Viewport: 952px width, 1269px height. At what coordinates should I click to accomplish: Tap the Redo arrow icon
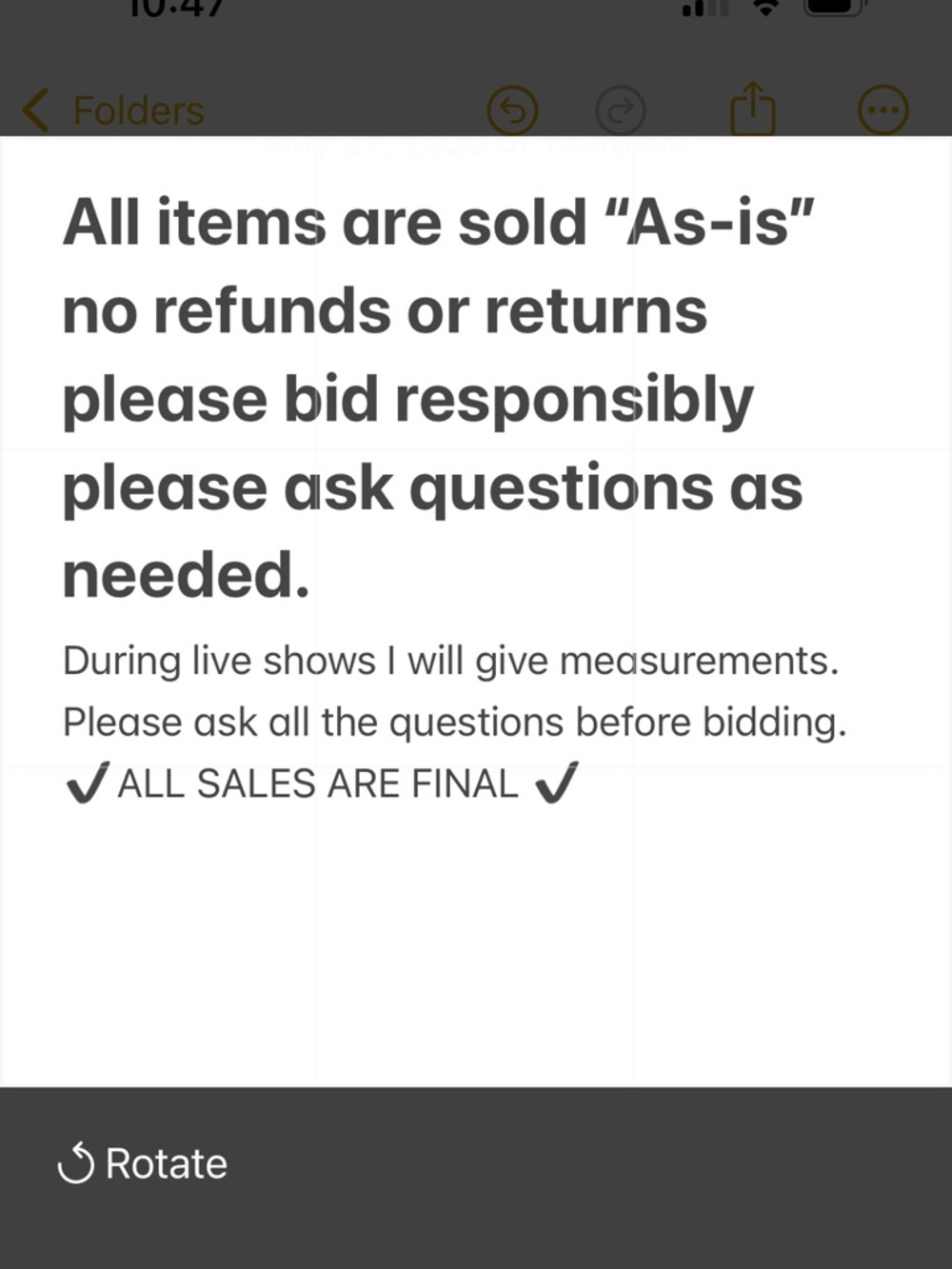(x=621, y=109)
